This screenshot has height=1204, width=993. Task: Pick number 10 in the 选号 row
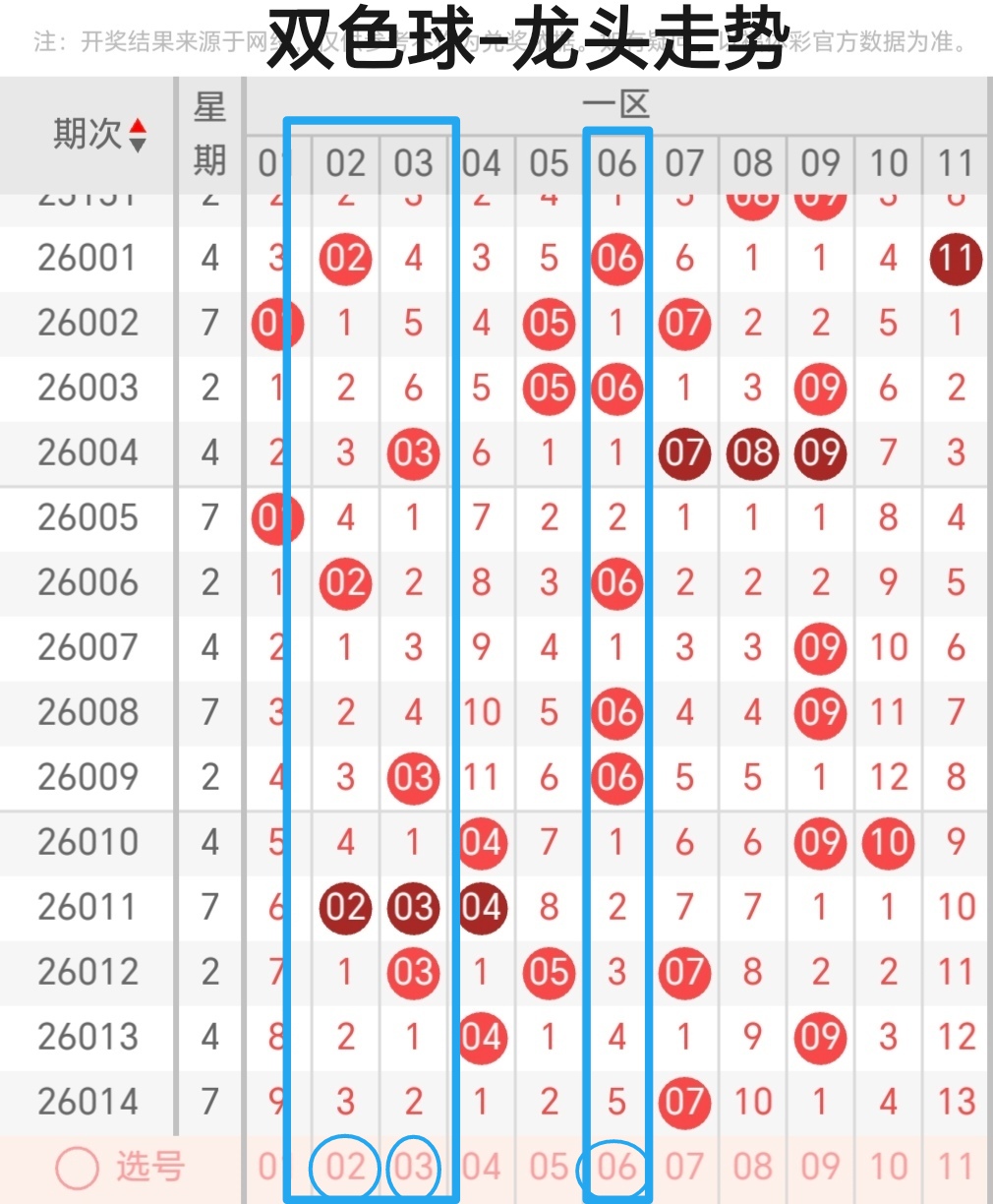click(888, 1168)
